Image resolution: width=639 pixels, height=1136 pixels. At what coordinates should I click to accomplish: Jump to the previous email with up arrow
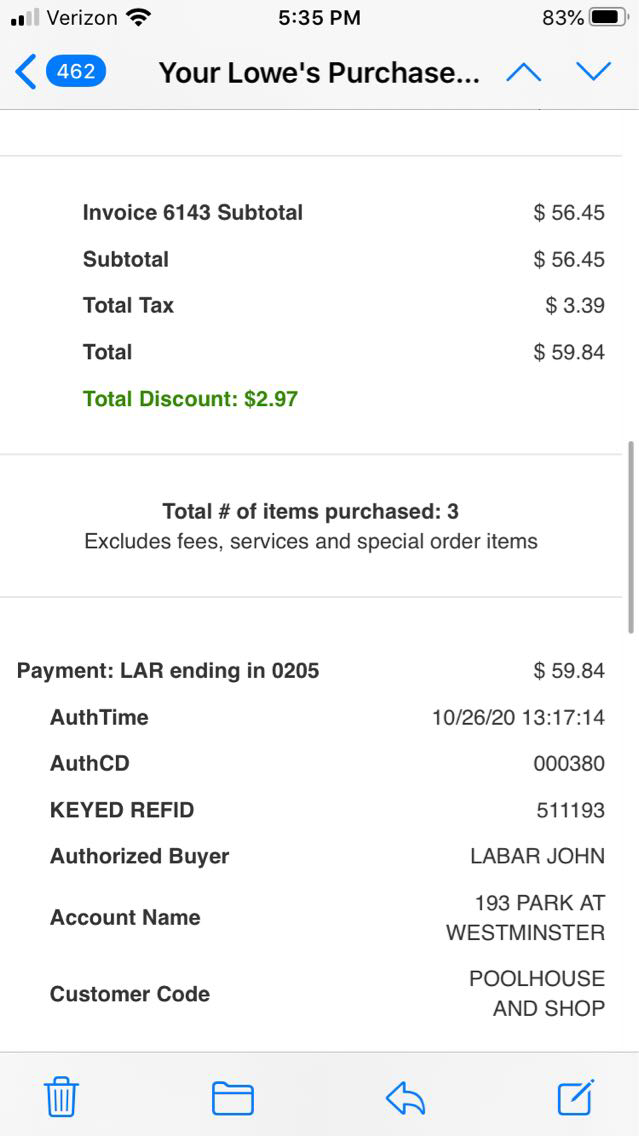pyautogui.click(x=524, y=72)
